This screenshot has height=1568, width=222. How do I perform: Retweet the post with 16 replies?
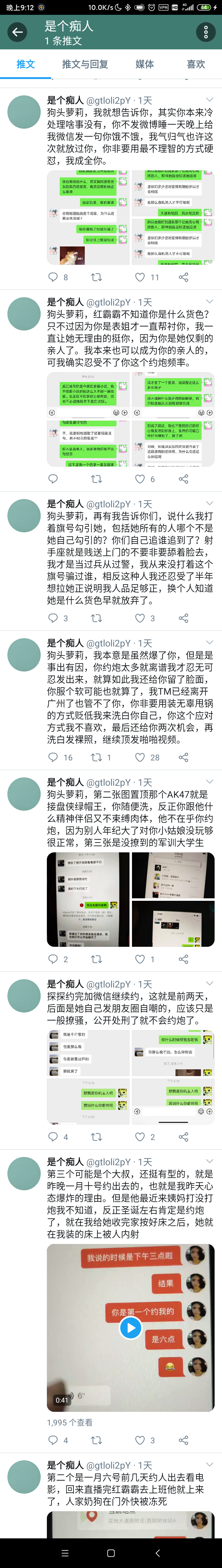(x=96, y=757)
